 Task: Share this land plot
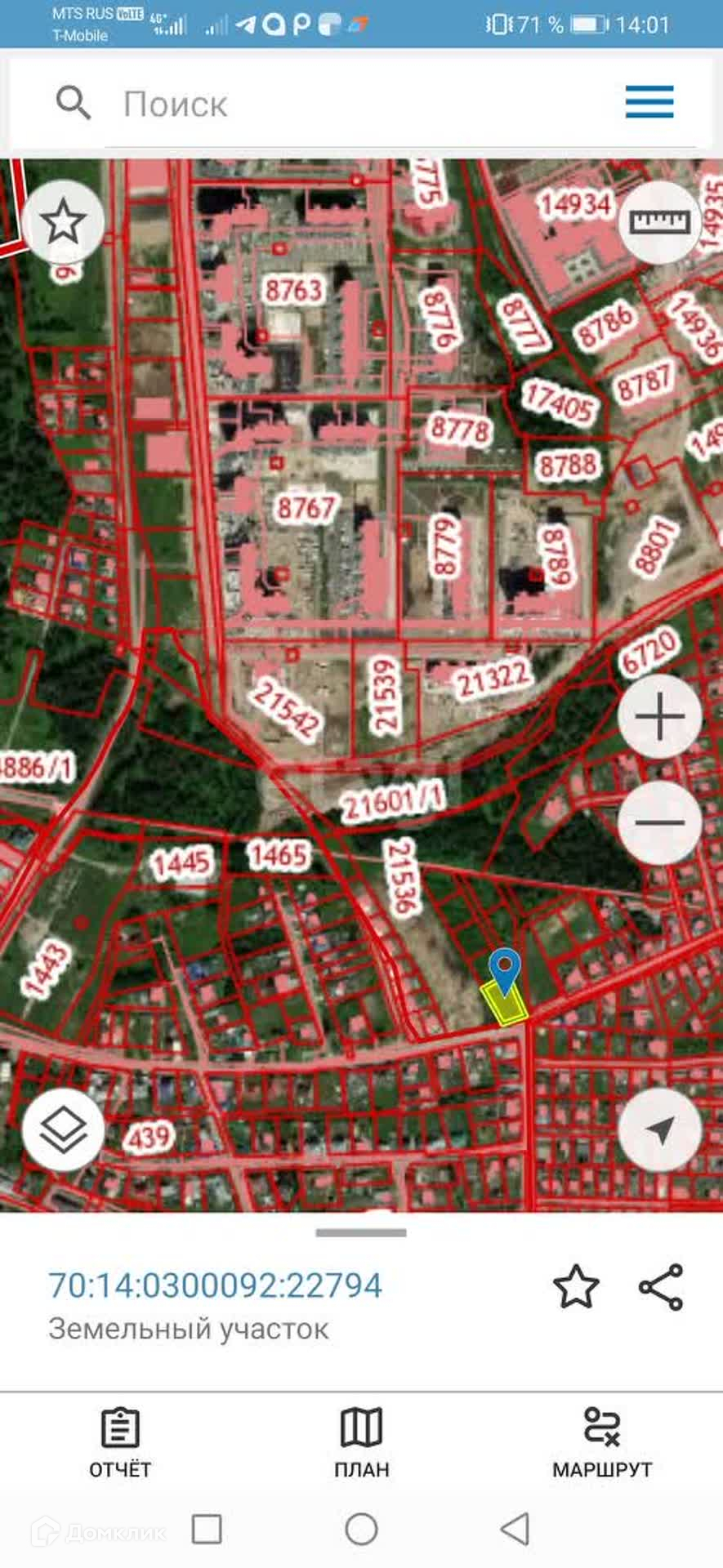660,1287
